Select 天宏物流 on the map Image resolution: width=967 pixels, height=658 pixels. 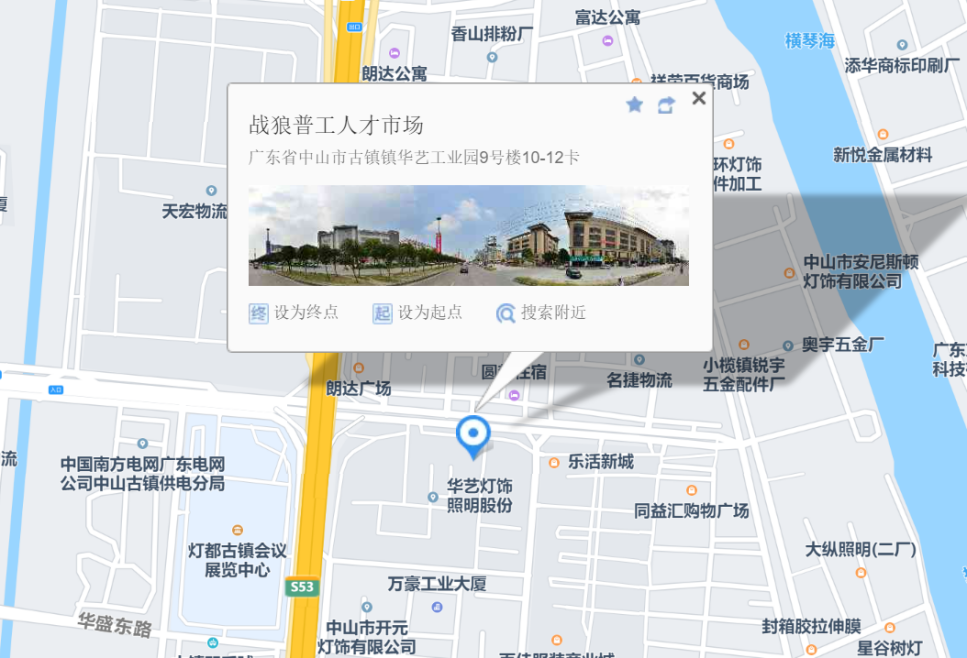(x=195, y=211)
